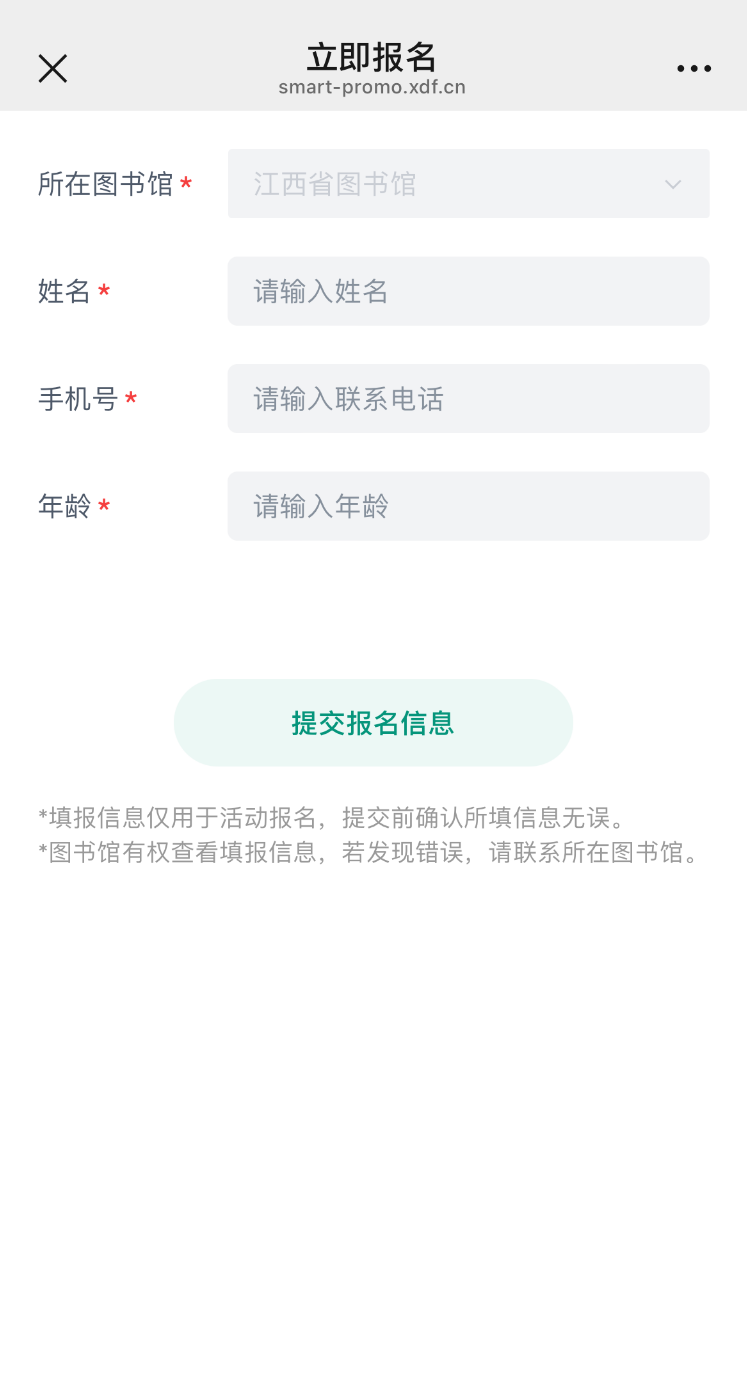Image resolution: width=747 pixels, height=1377 pixels.
Task: Open the three-dot overflow menu
Action: [x=693, y=68]
